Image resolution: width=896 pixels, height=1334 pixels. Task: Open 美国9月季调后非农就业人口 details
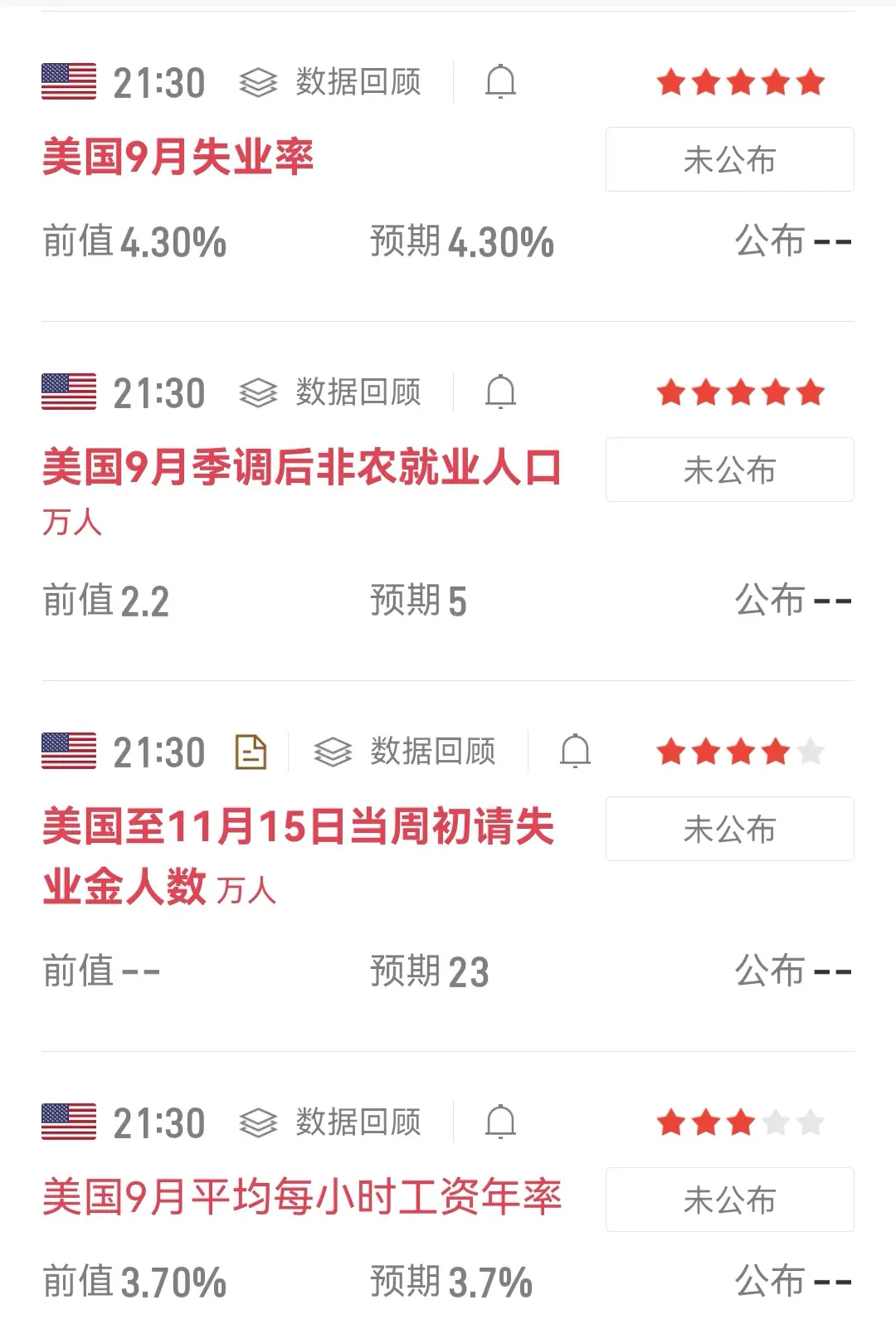[301, 467]
